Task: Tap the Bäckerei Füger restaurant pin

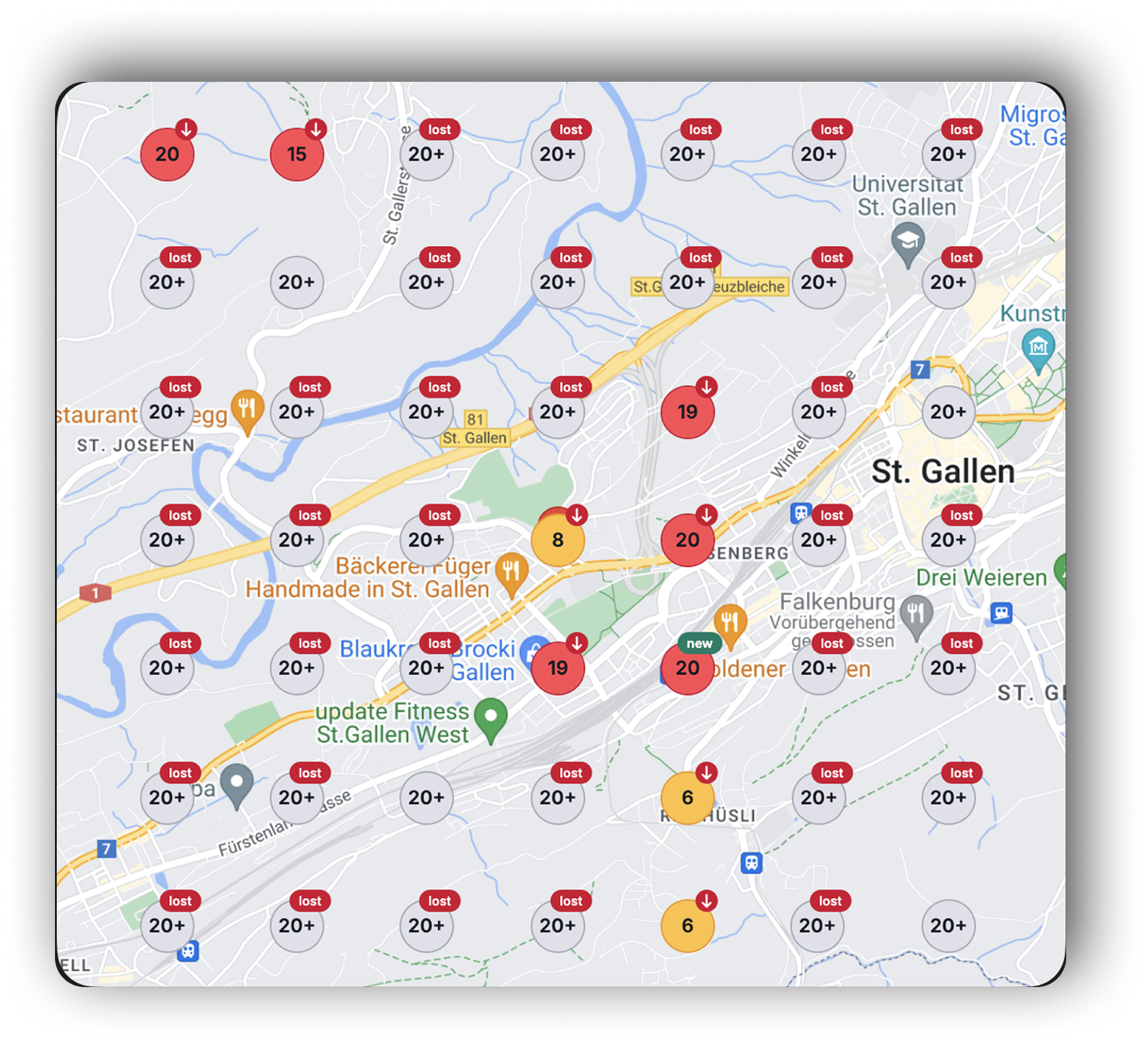Action: [512, 573]
